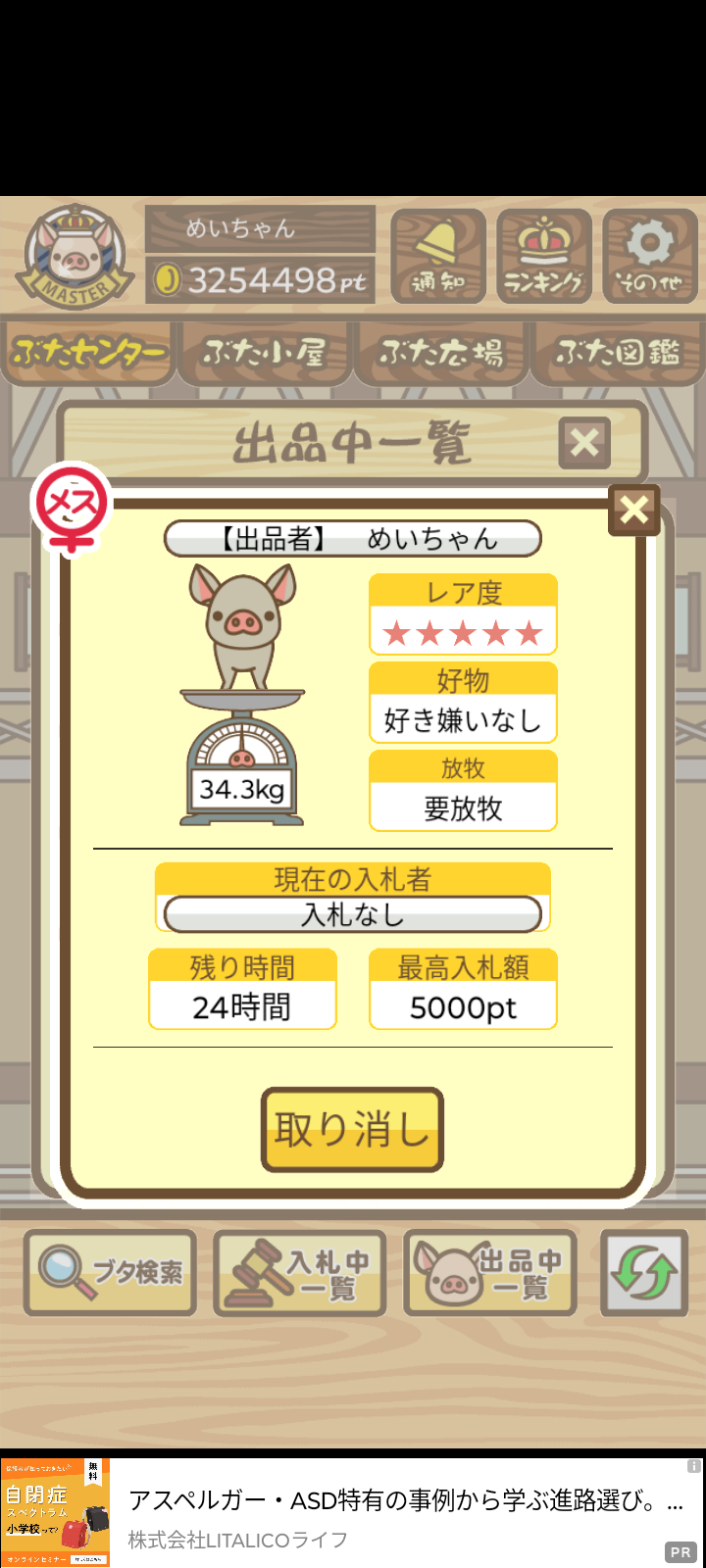Screen dimensions: 706x1568
Task: Switch to the ぶた図鑑 tab
Action: [x=618, y=353]
